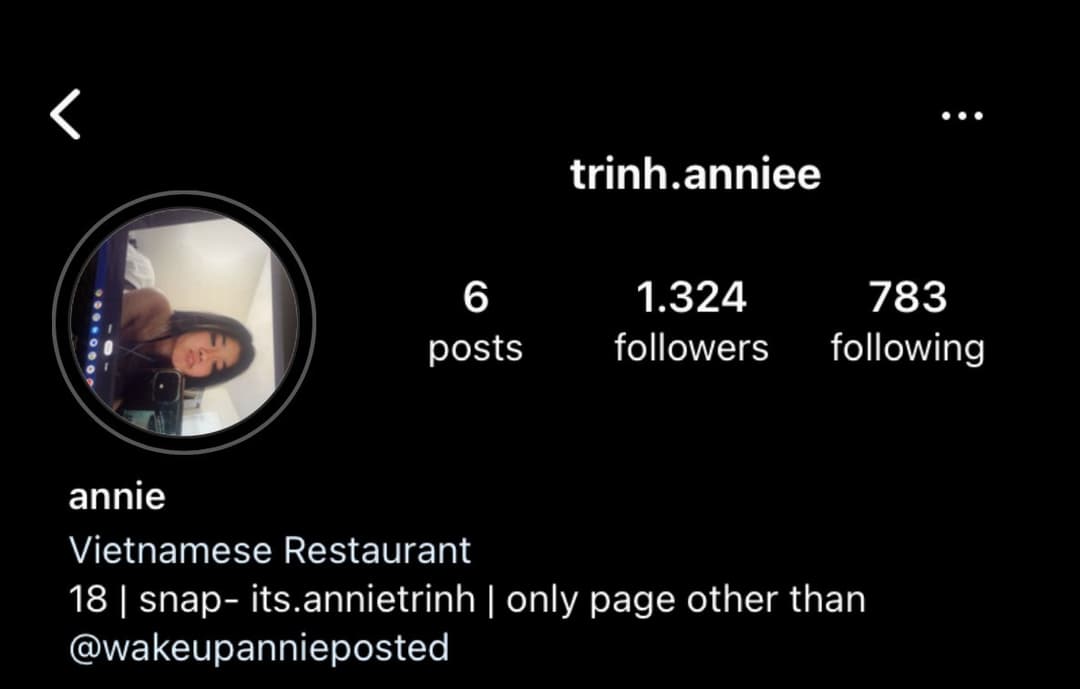Open the @wakeupannieposted mention link
Viewport: 1080px width, 689px height.
pyautogui.click(x=259, y=647)
